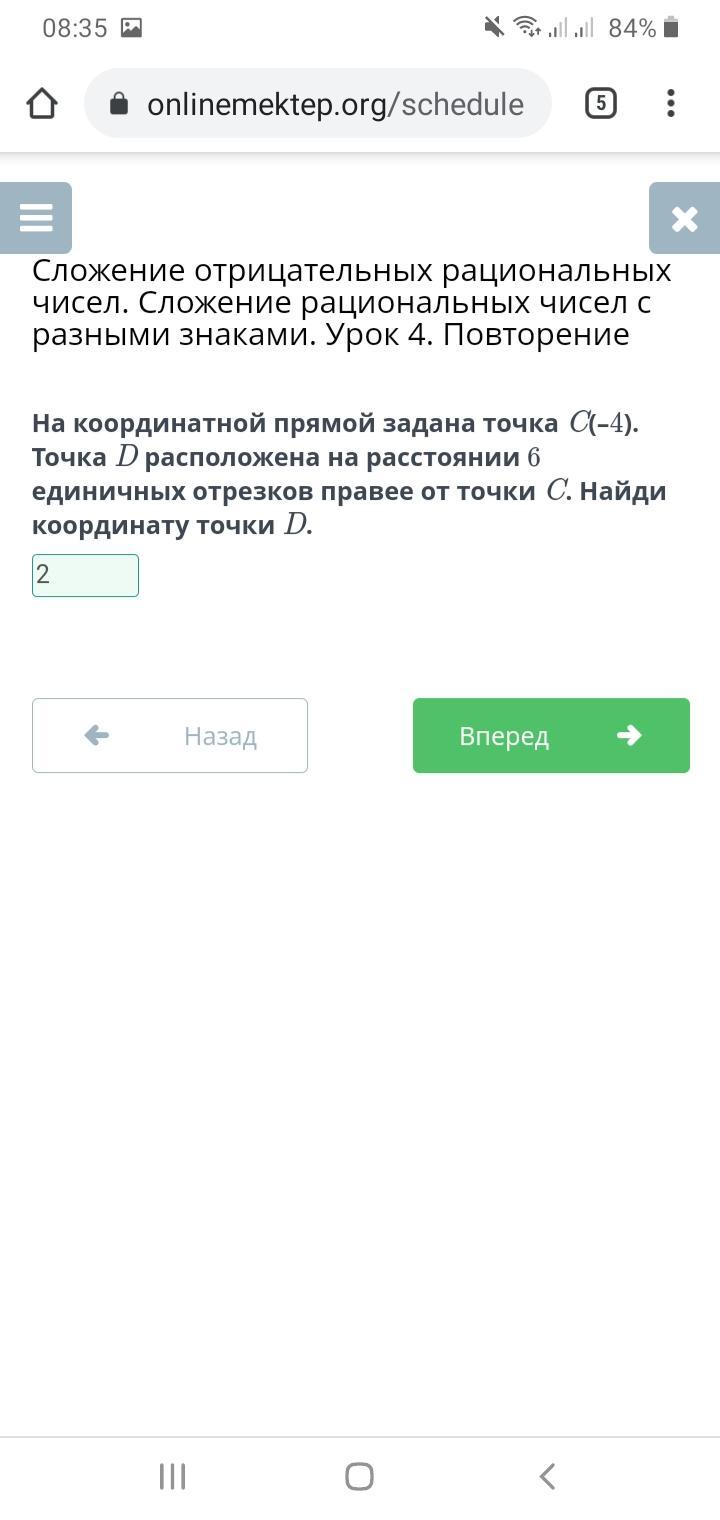Open the hamburger menu
Viewport: 720px width, 1520px height.
[36, 218]
